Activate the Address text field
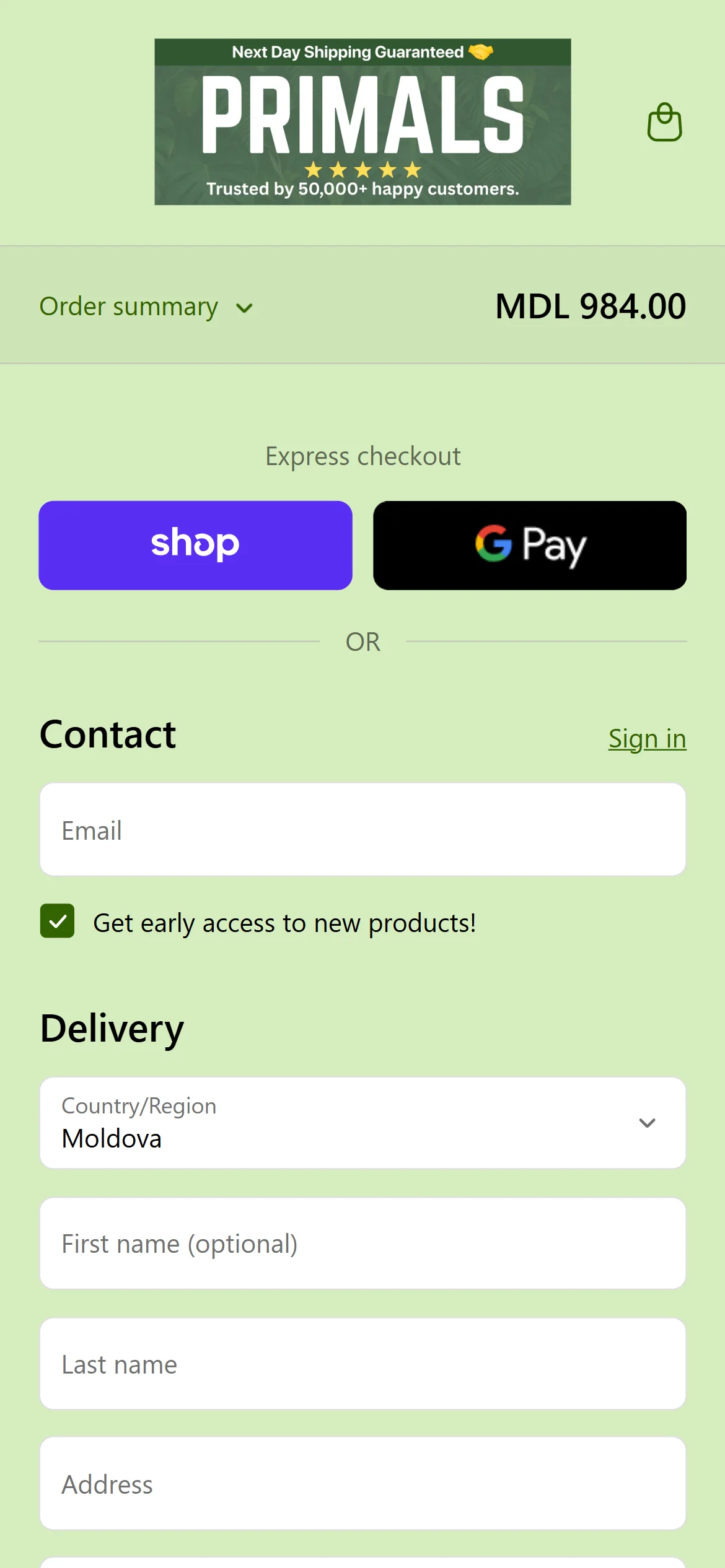Screen dimensions: 725x1568 click(x=362, y=1484)
